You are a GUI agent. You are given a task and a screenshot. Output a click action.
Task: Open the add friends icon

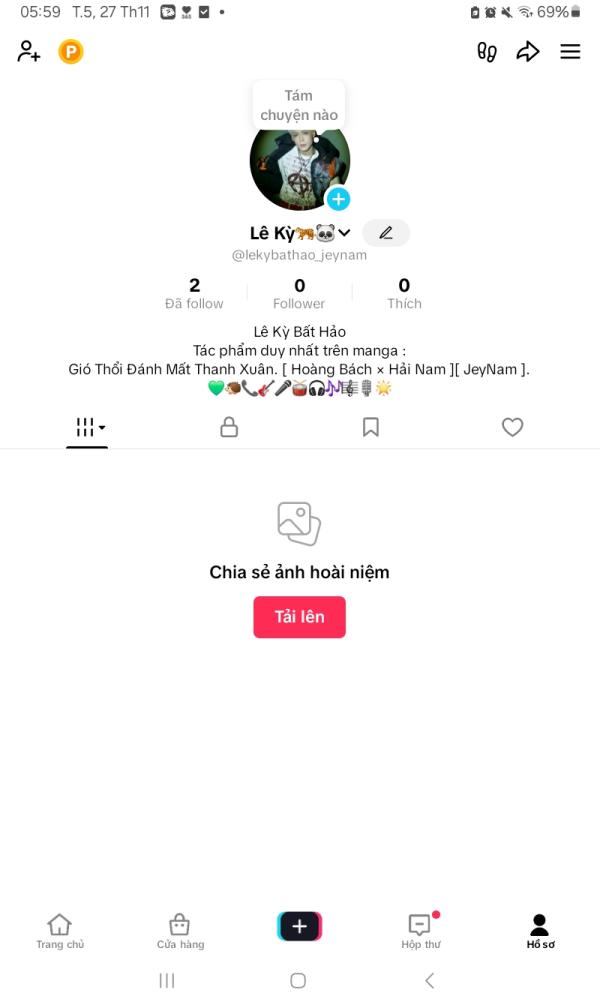click(x=29, y=51)
